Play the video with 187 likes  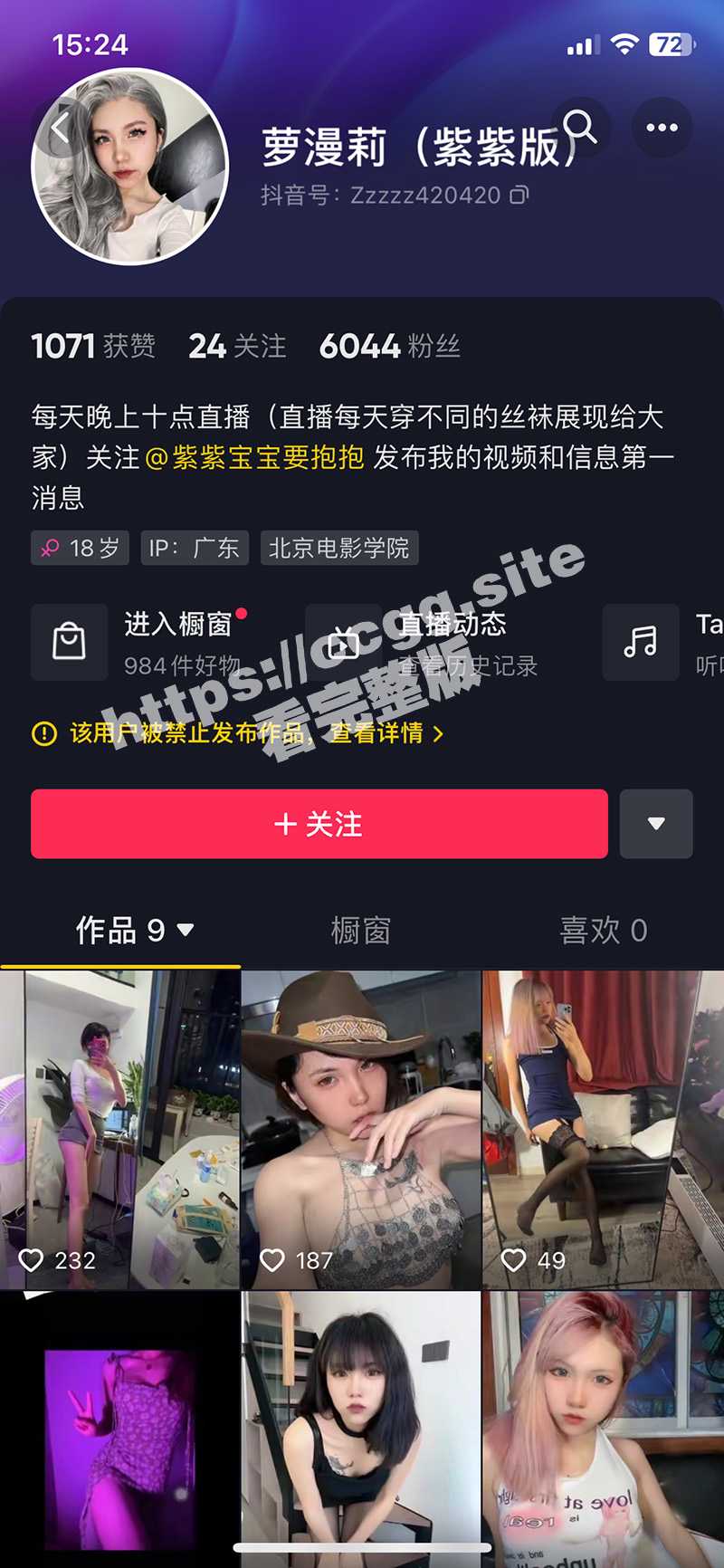coord(361,1130)
